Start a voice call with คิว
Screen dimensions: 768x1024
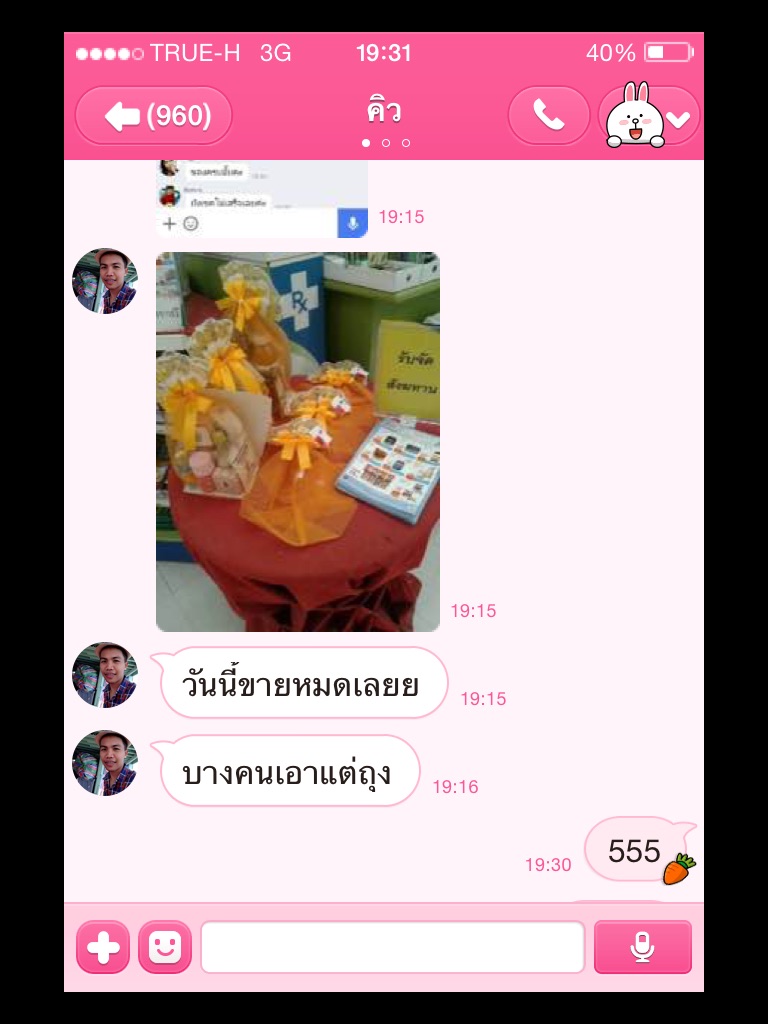[548, 116]
